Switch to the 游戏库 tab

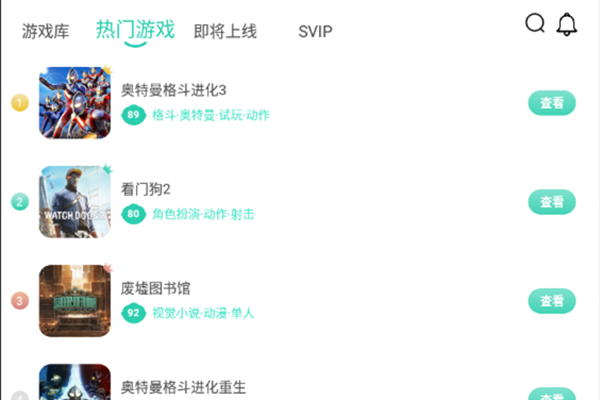tap(46, 31)
